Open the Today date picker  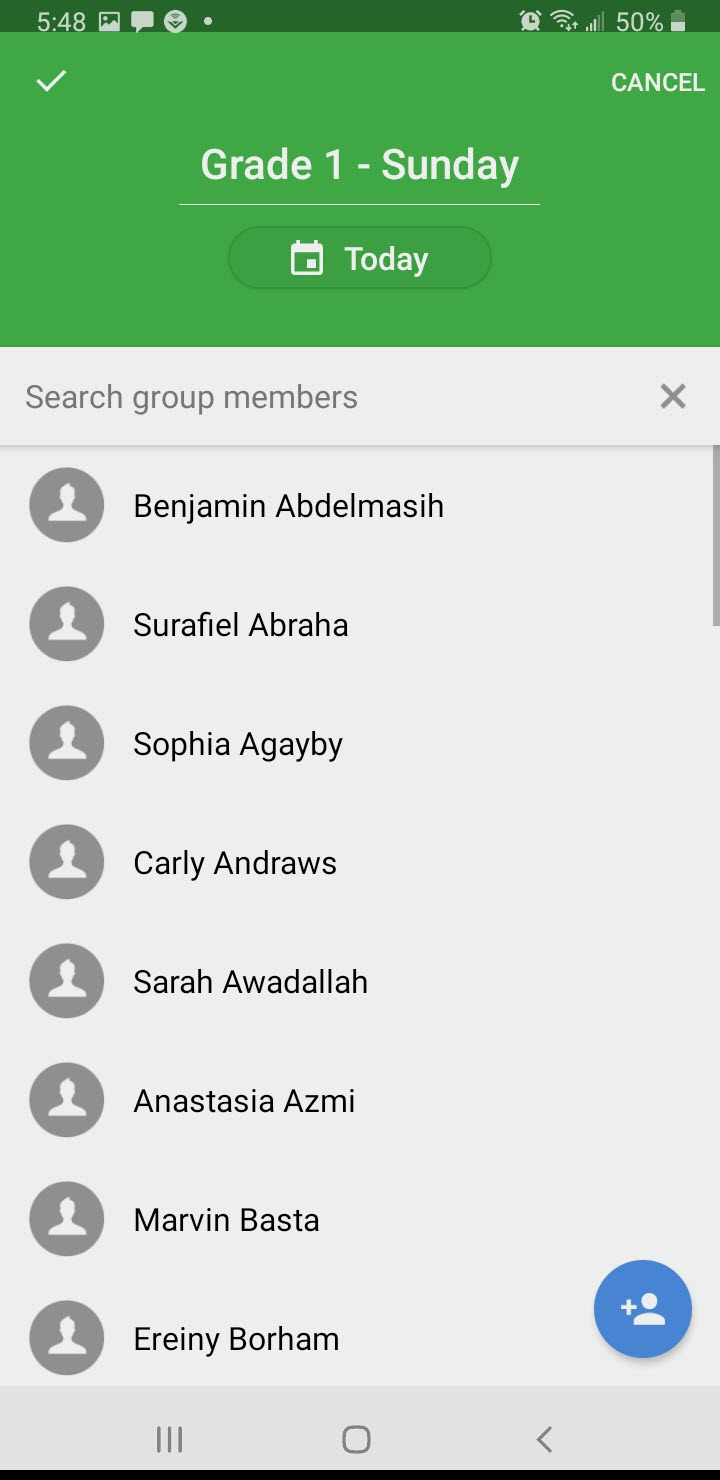tap(360, 258)
